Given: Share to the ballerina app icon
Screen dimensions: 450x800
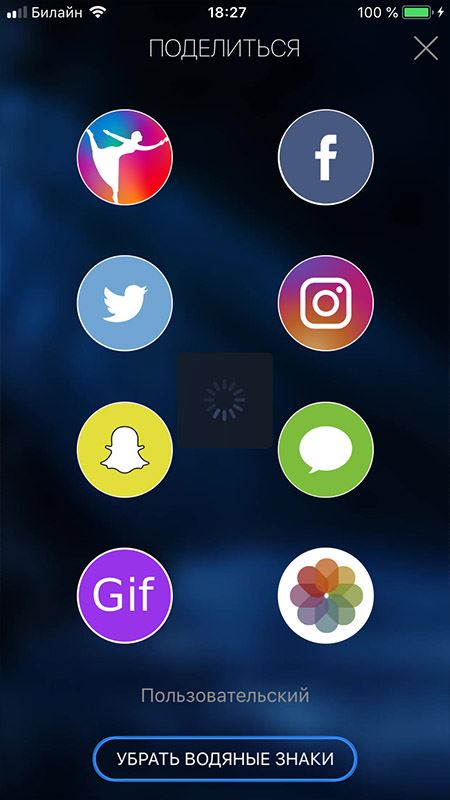Looking at the screenshot, I should point(125,157).
